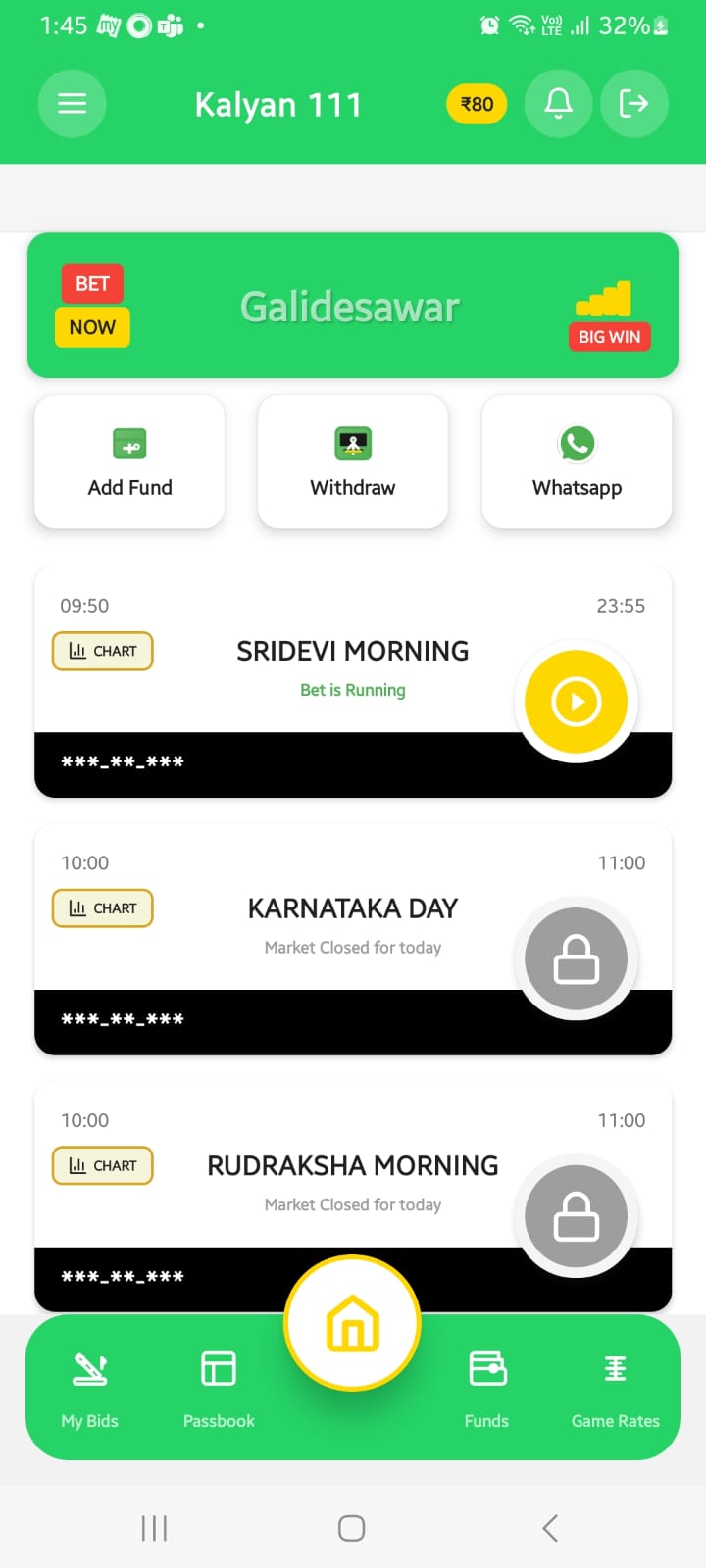The width and height of the screenshot is (706, 1568).
Task: Open Karnataka Day chart
Action: pos(102,908)
